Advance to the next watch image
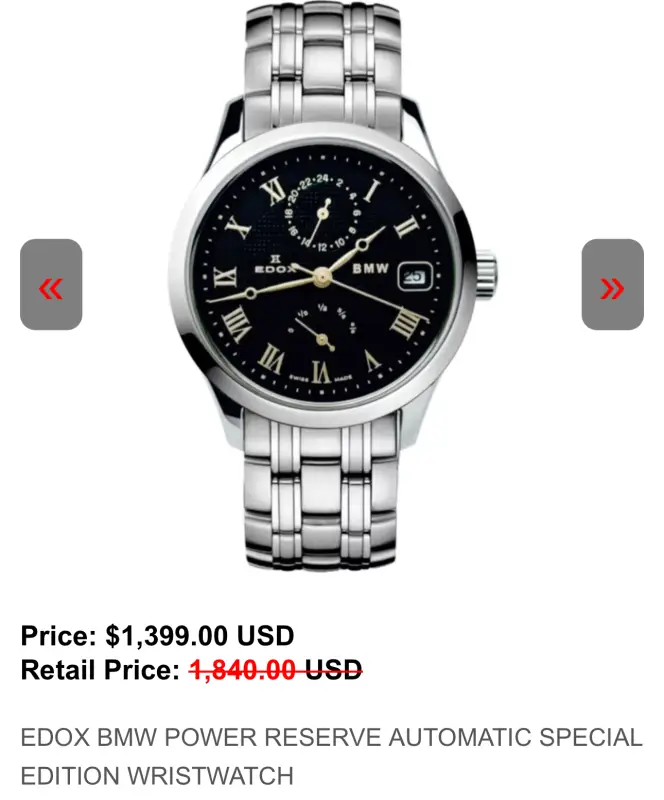The image size is (664, 800). [x=612, y=285]
